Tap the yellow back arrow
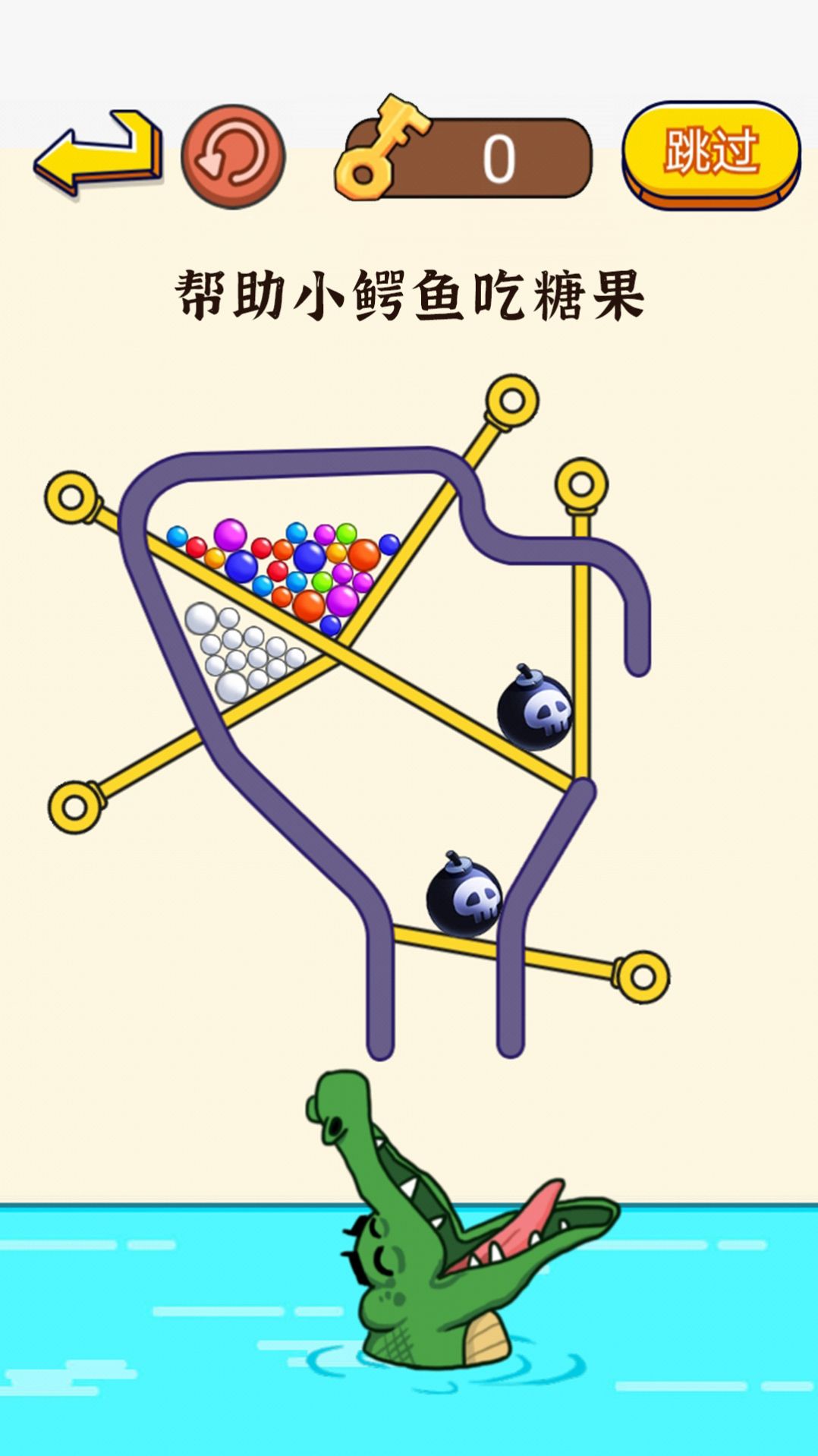 click(99, 154)
